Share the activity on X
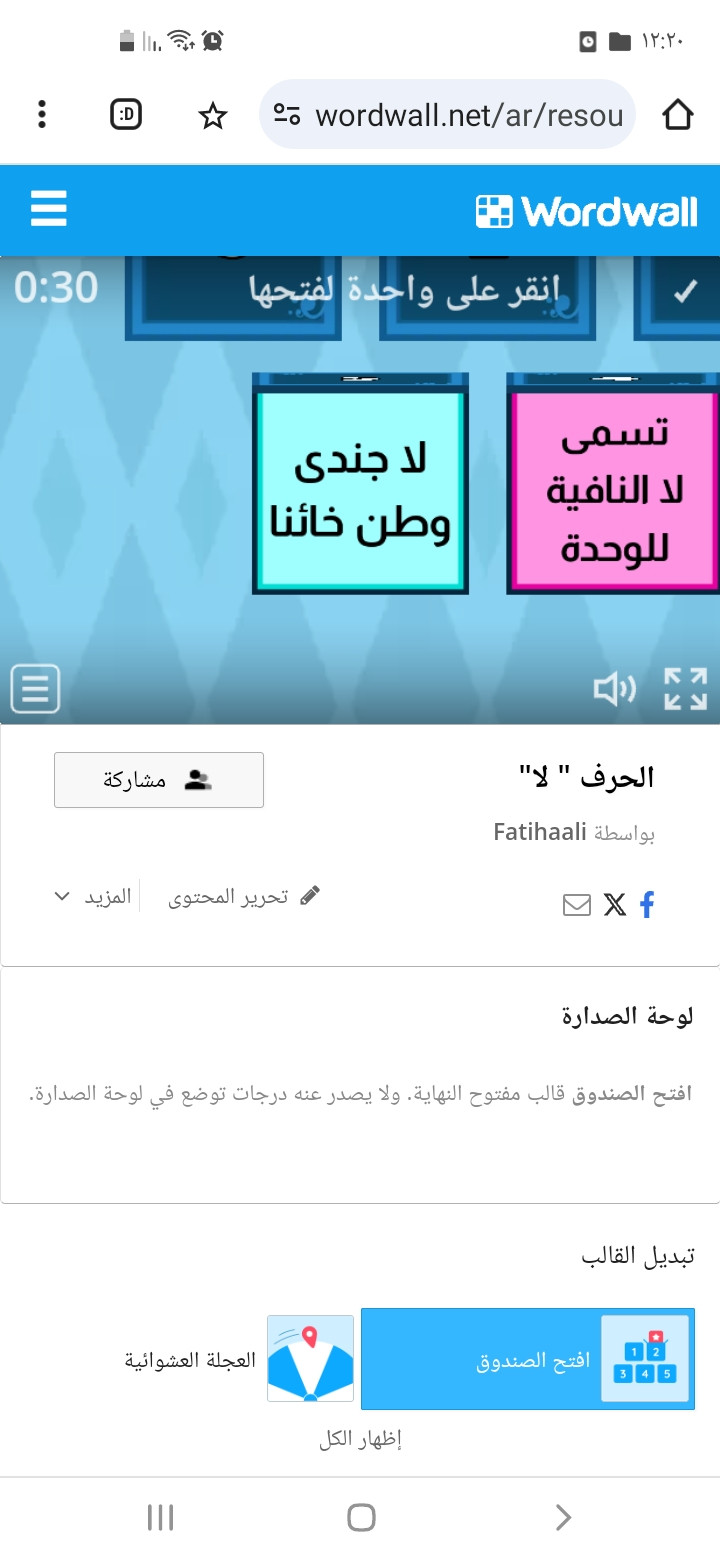 click(614, 905)
